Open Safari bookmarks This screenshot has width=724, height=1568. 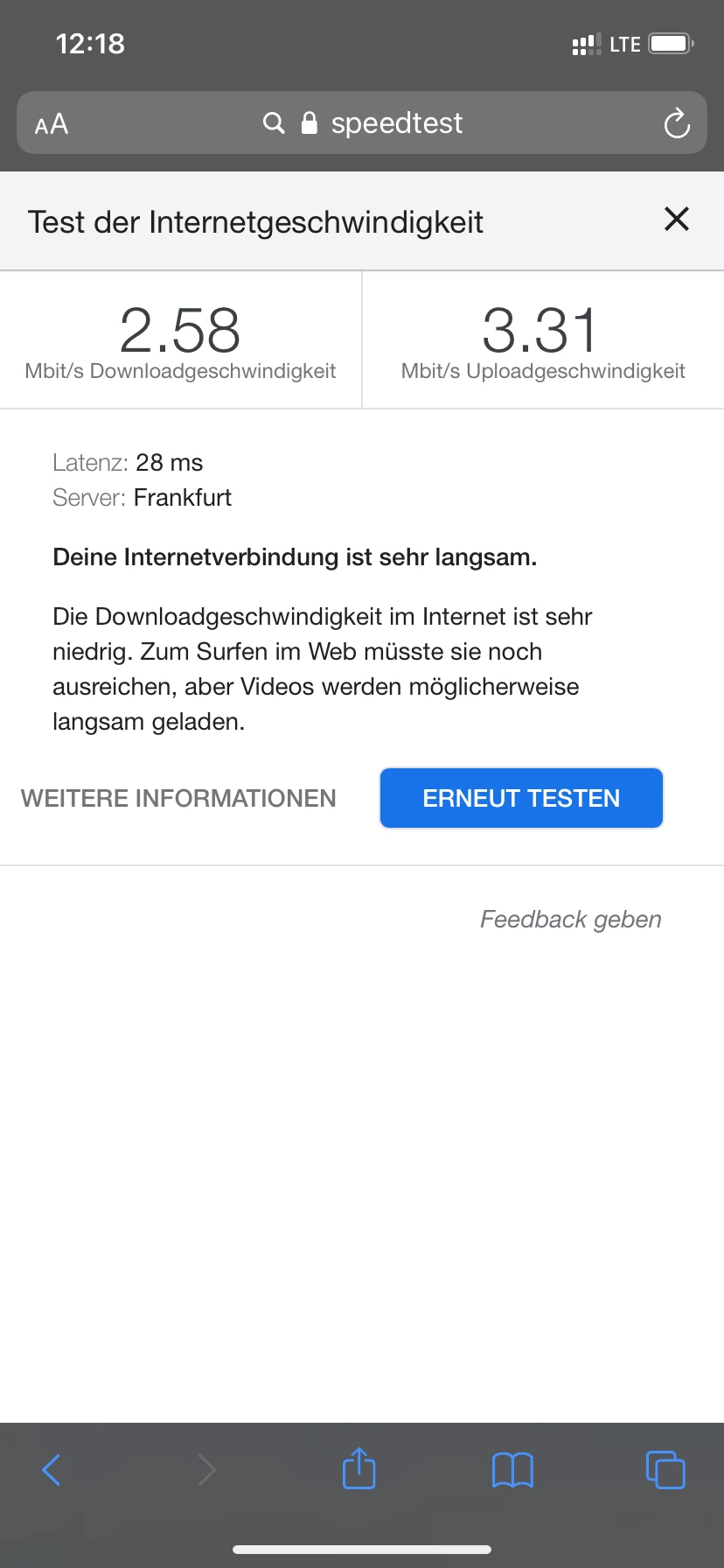click(512, 1469)
